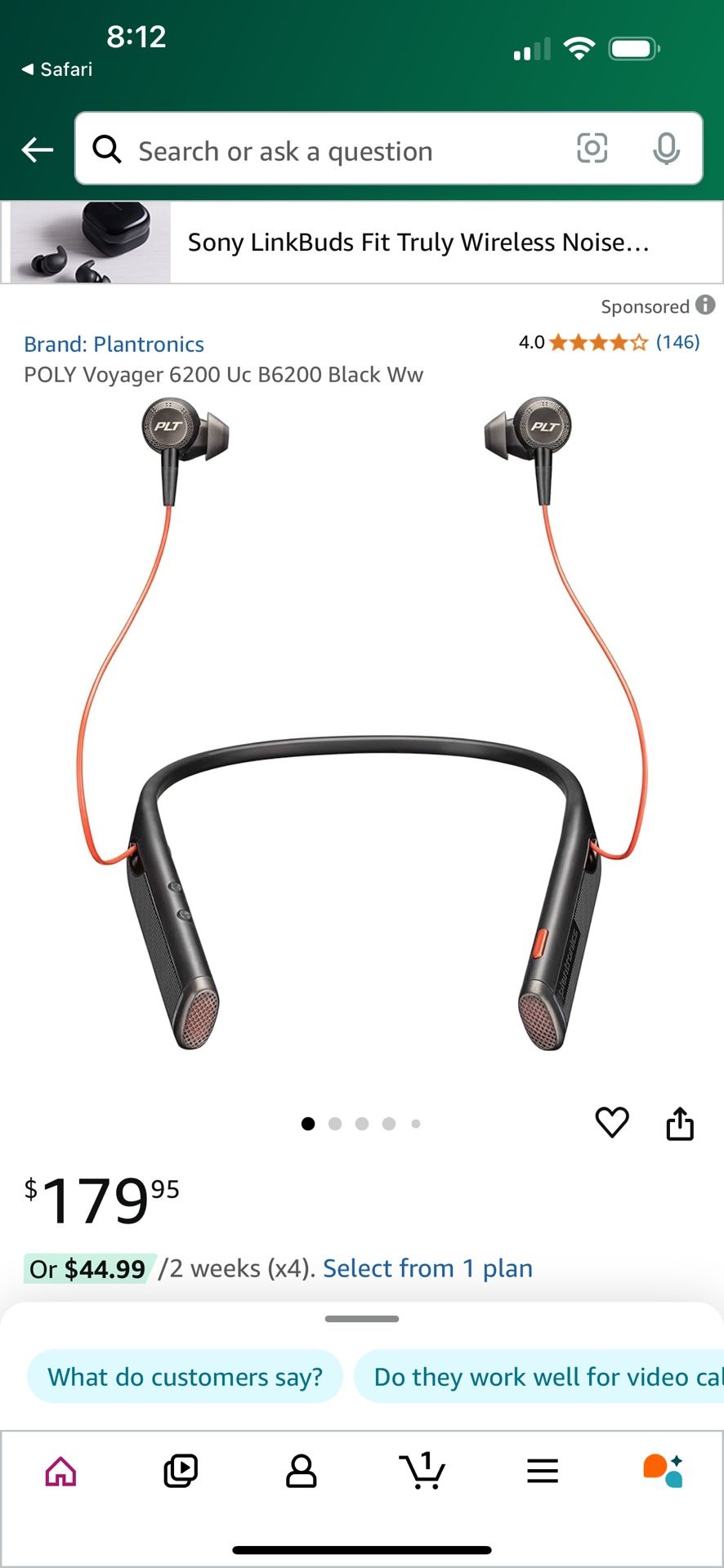This screenshot has height=1568, width=724.
Task: Go to the Home tab icon
Action: [59, 1472]
